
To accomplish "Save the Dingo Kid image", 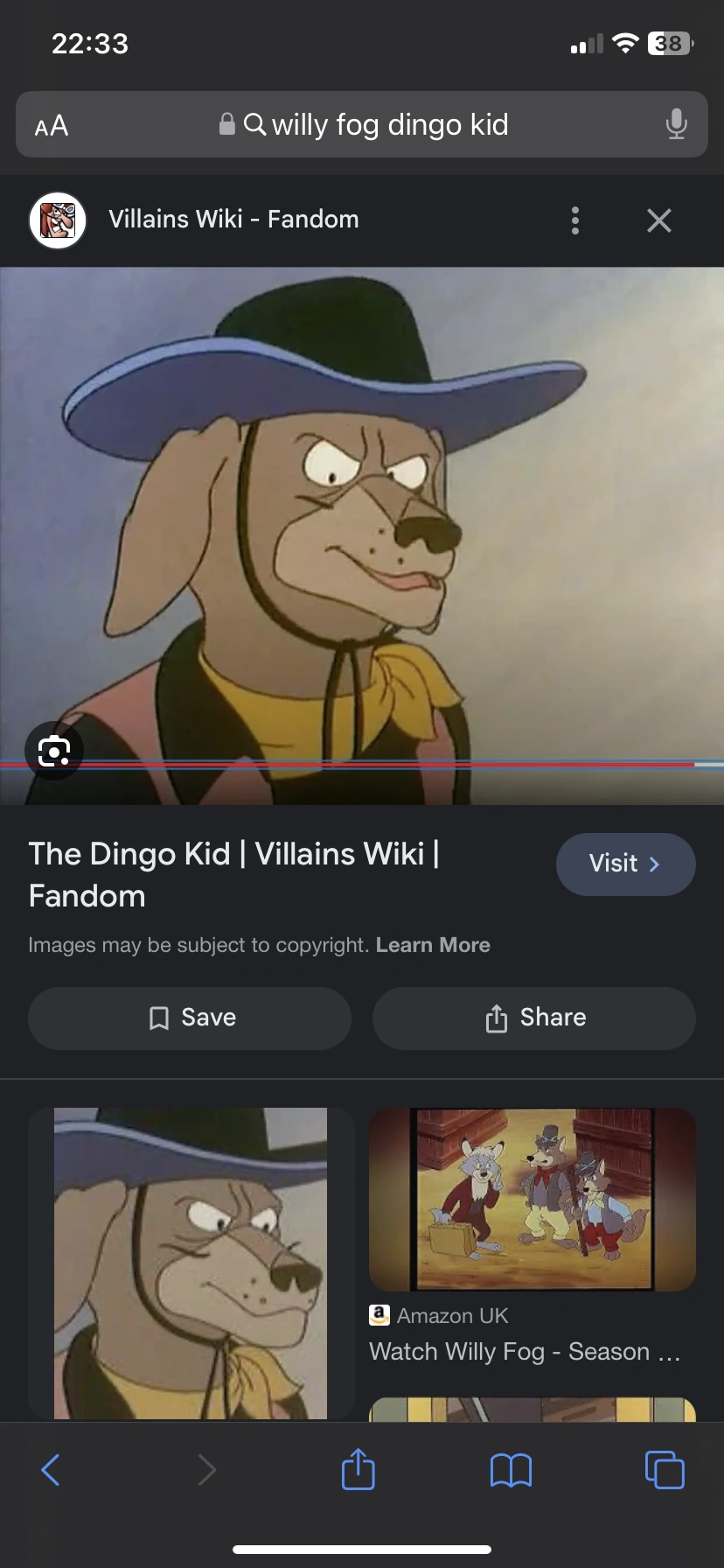I will (x=189, y=1018).
